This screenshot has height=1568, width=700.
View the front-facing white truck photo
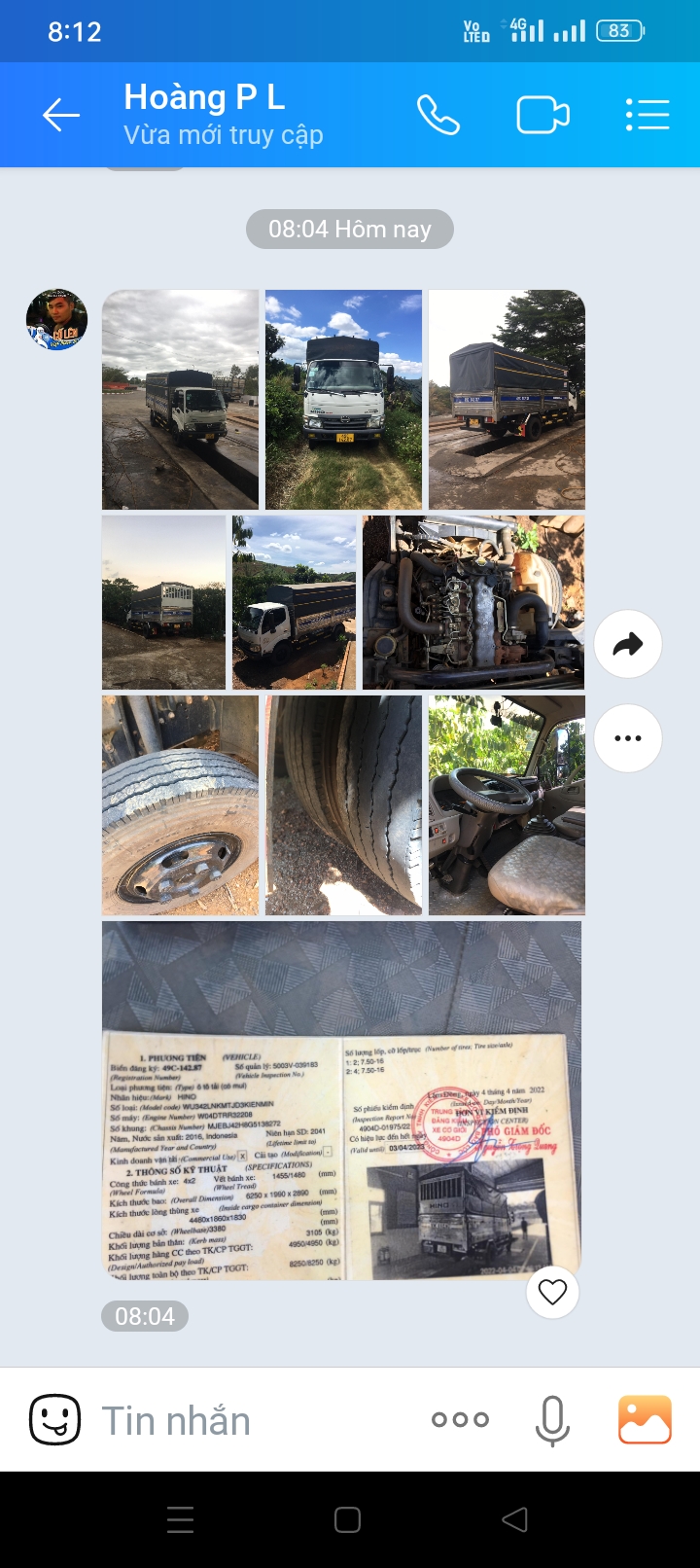pyautogui.click(x=343, y=399)
